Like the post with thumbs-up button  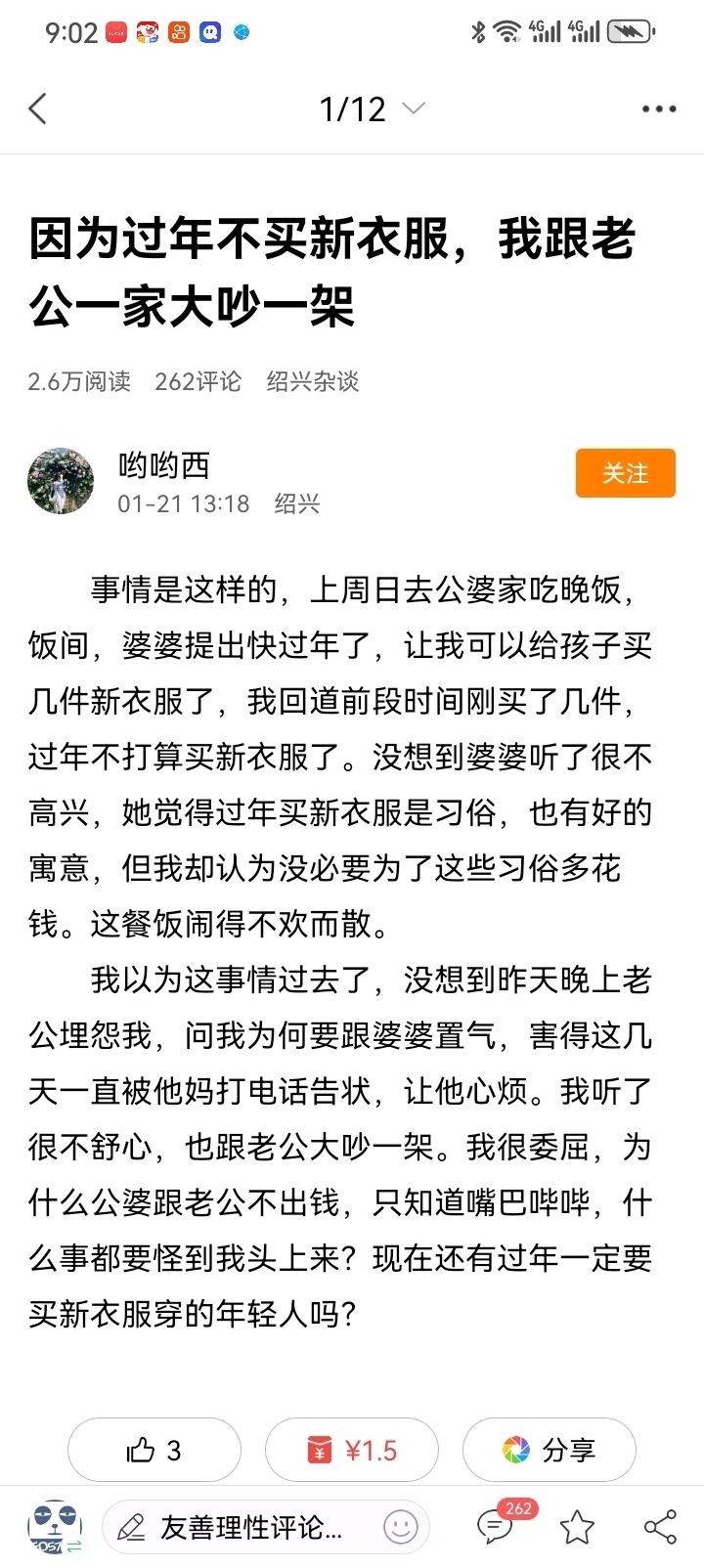pyautogui.click(x=154, y=1450)
